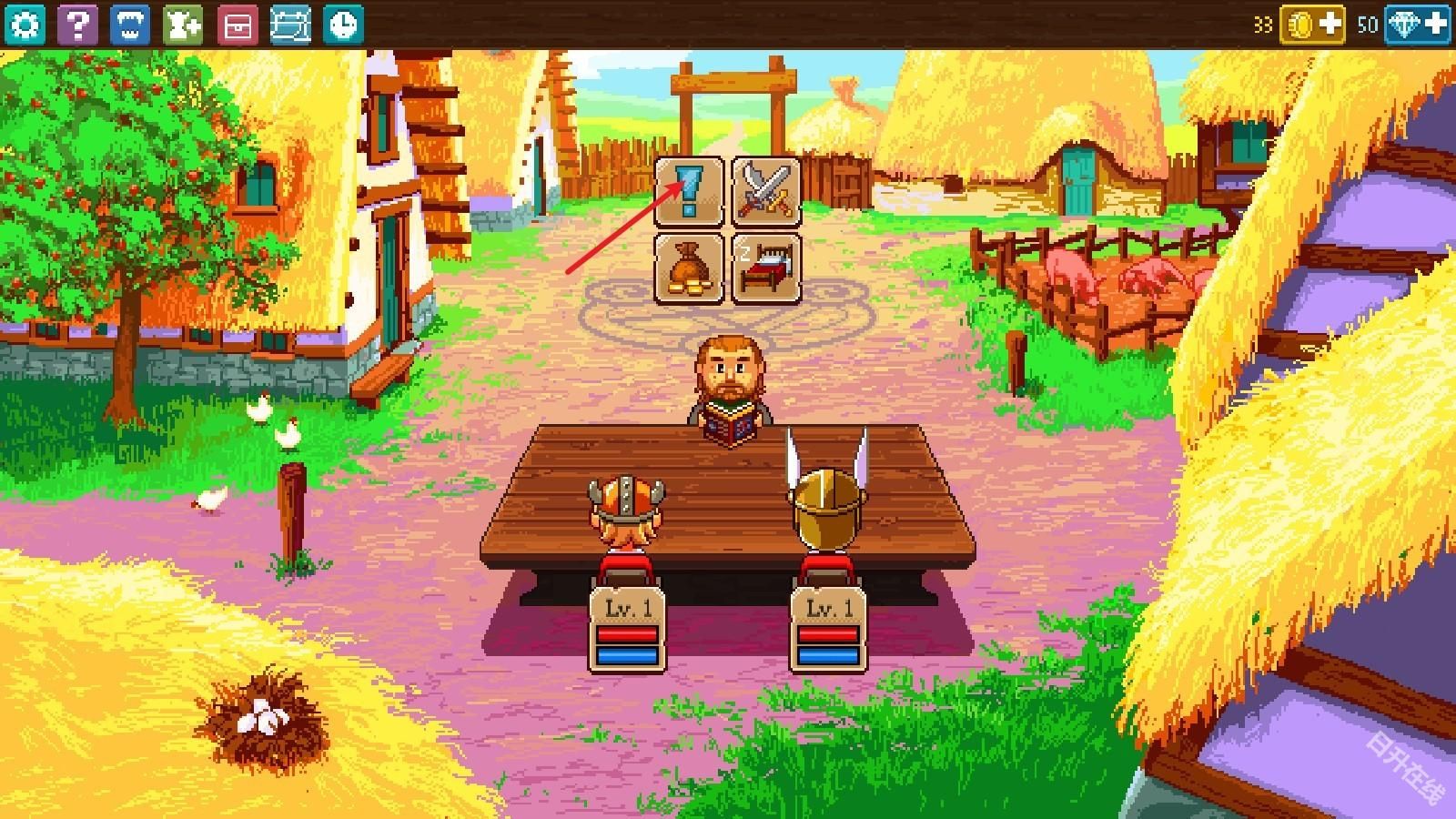
Task: Open the help question mark
Action: [77, 25]
